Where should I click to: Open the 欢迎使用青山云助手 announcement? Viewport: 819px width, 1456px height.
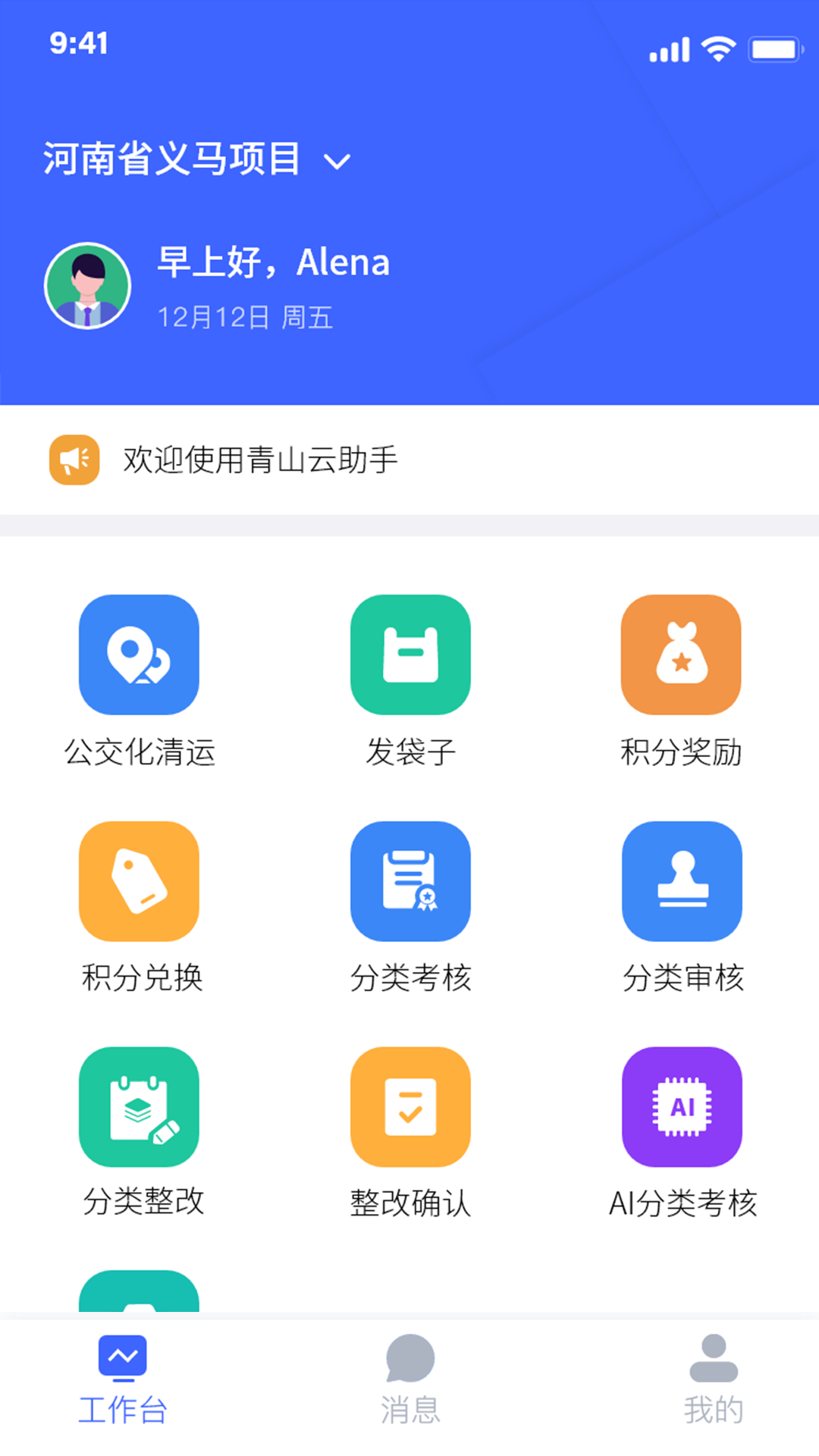point(409,460)
